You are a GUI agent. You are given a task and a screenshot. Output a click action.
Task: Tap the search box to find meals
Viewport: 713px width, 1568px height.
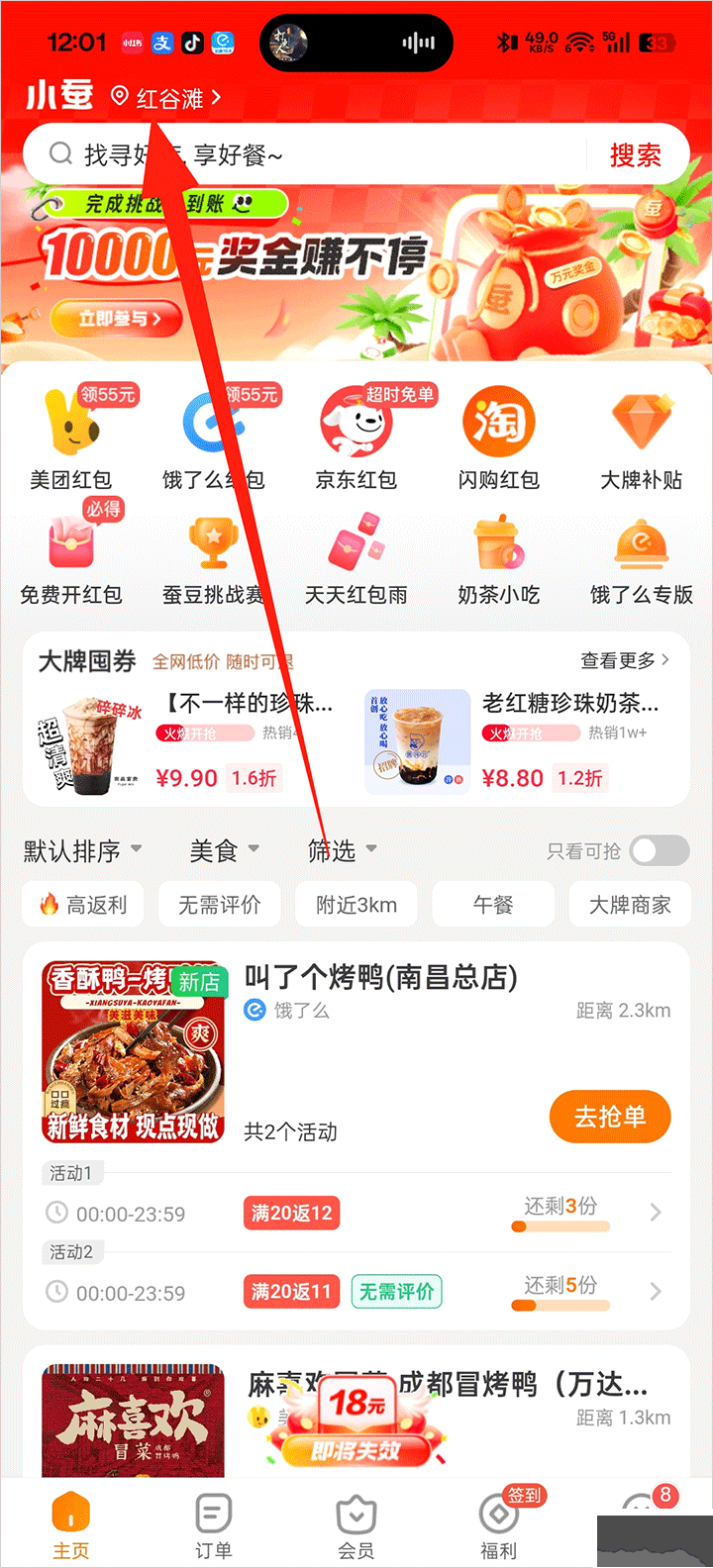[x=317, y=154]
